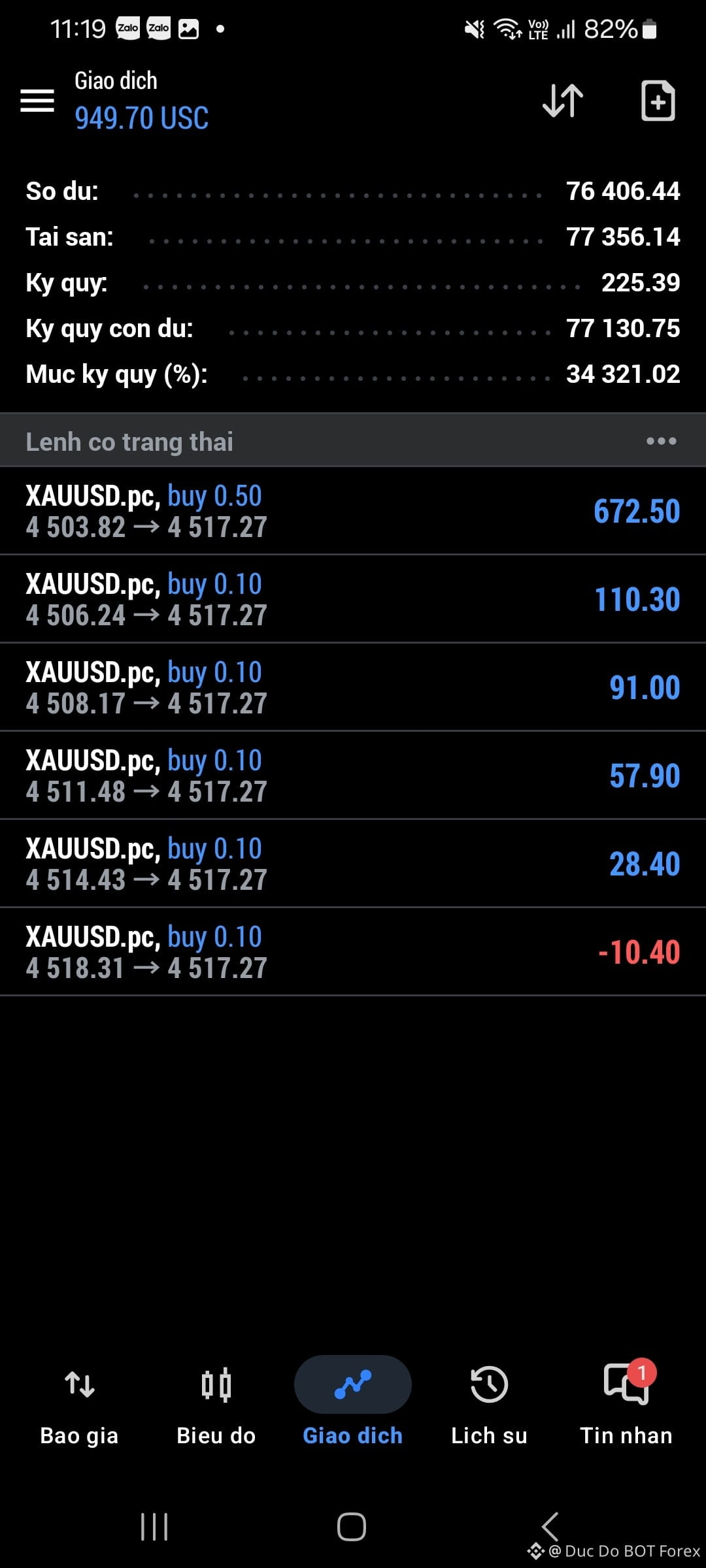Viewport: 706px width, 1568px height.
Task: Open the hamburger drawer menu
Action: tap(37, 101)
